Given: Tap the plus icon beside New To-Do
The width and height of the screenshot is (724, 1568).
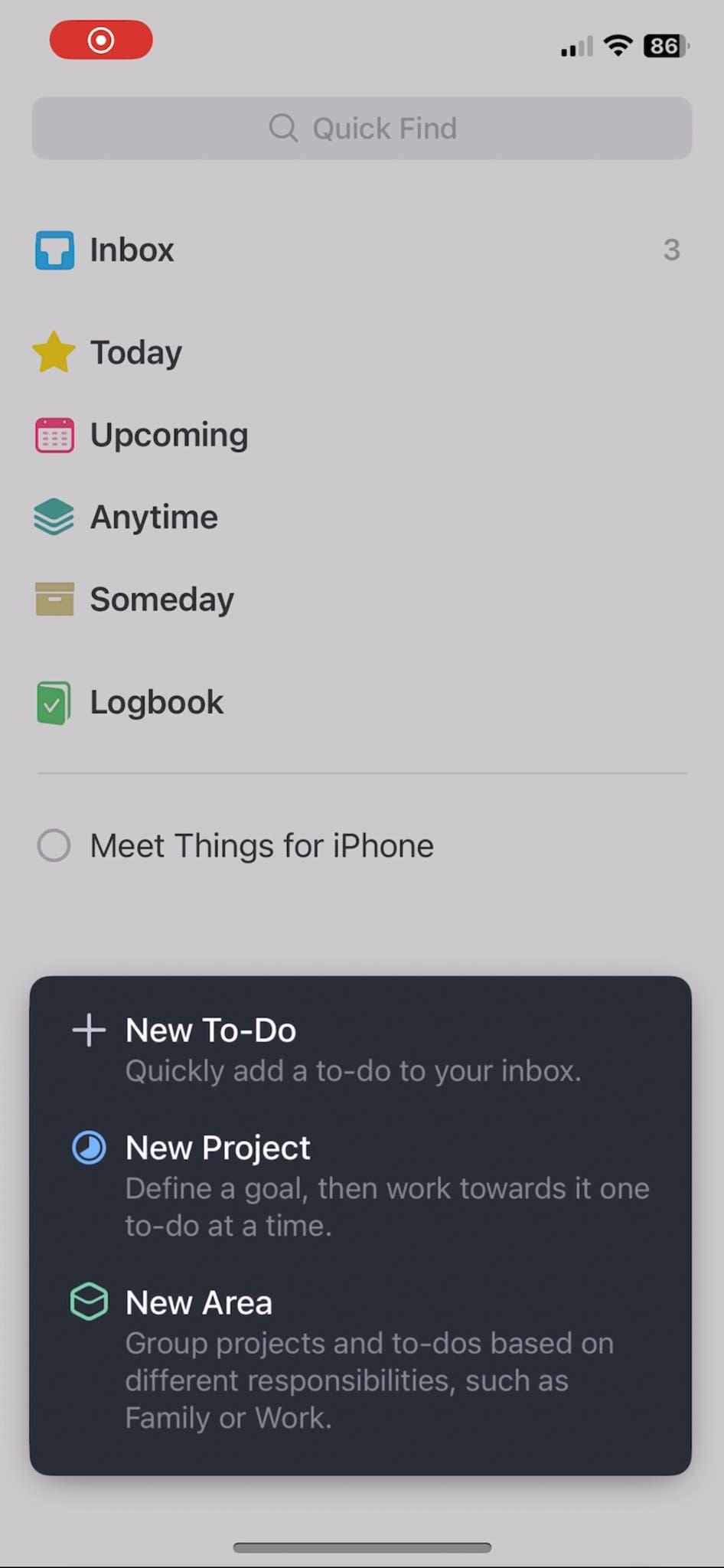Looking at the screenshot, I should [x=88, y=1030].
